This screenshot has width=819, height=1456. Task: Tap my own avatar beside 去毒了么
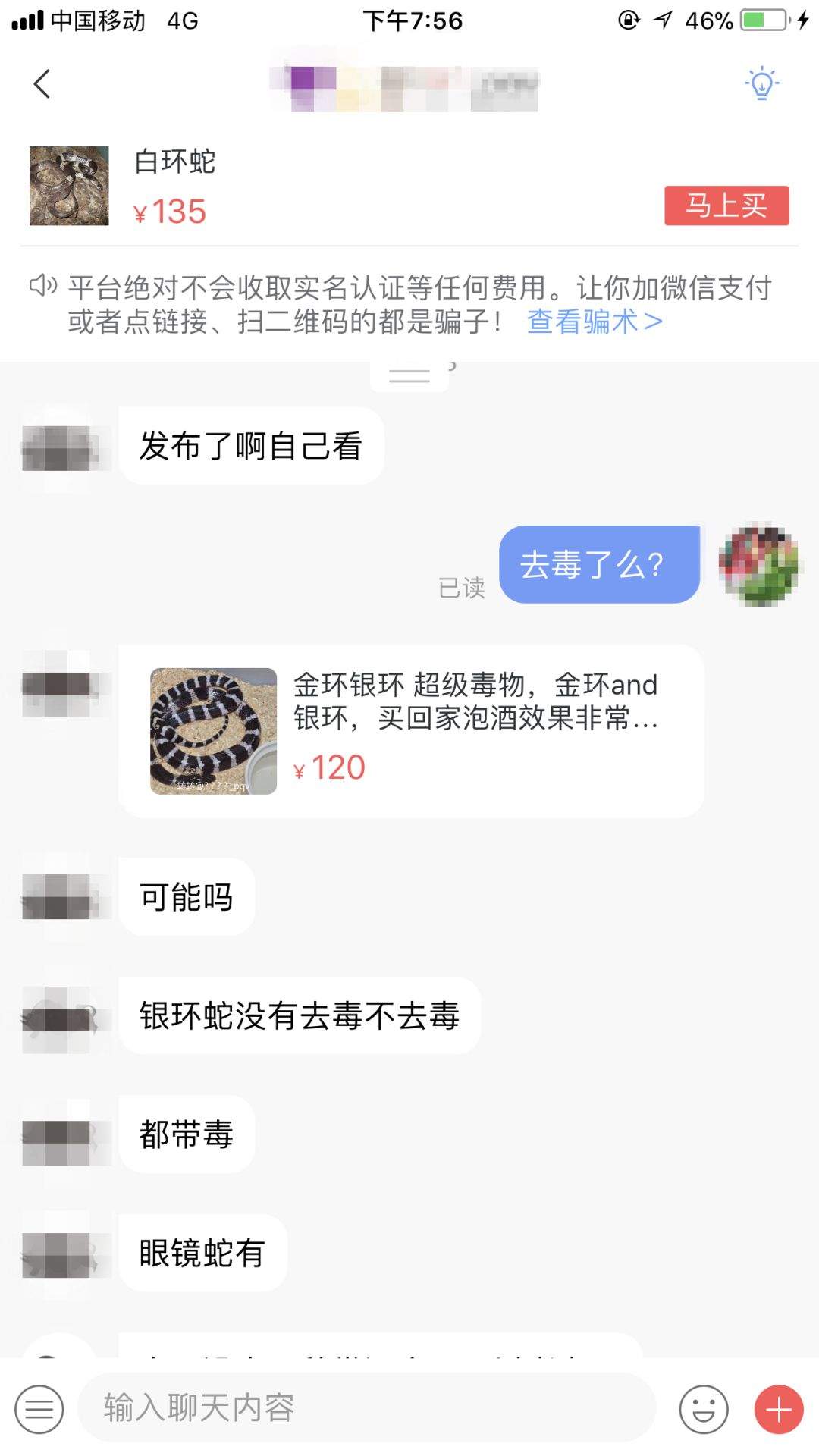(x=759, y=564)
